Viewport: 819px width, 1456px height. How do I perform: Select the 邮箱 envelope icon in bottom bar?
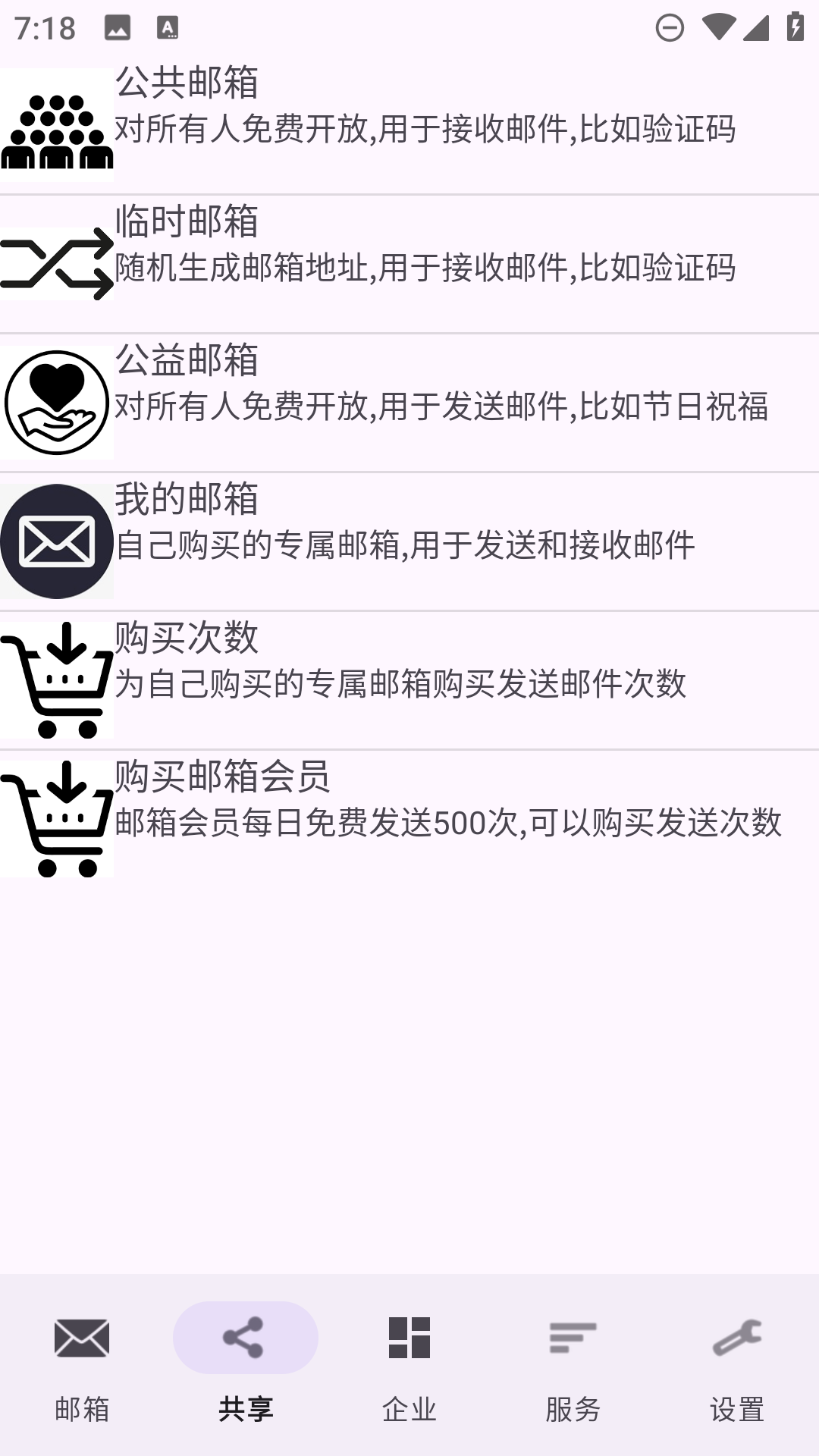80,1337
